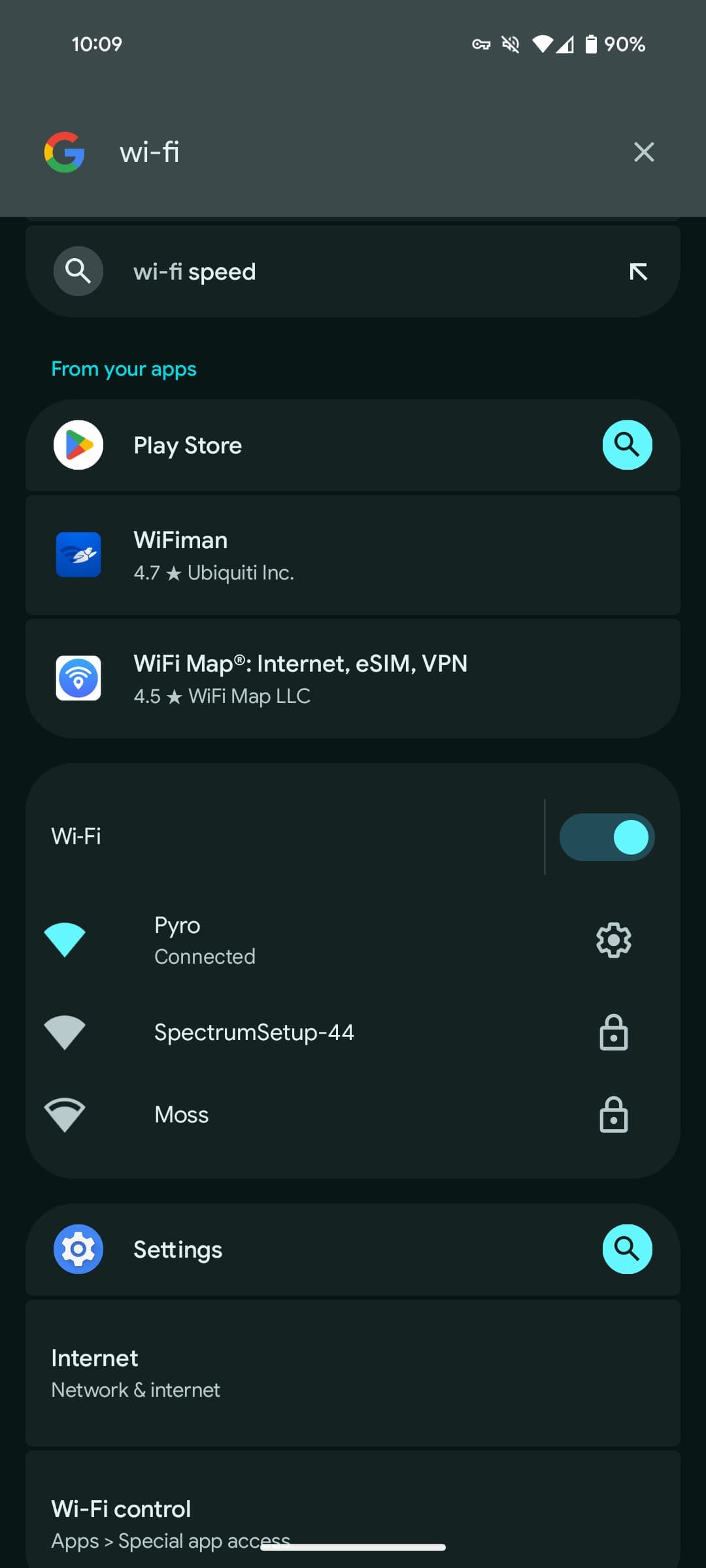Open the WiFiman app icon
The width and height of the screenshot is (706, 1568).
(x=78, y=555)
